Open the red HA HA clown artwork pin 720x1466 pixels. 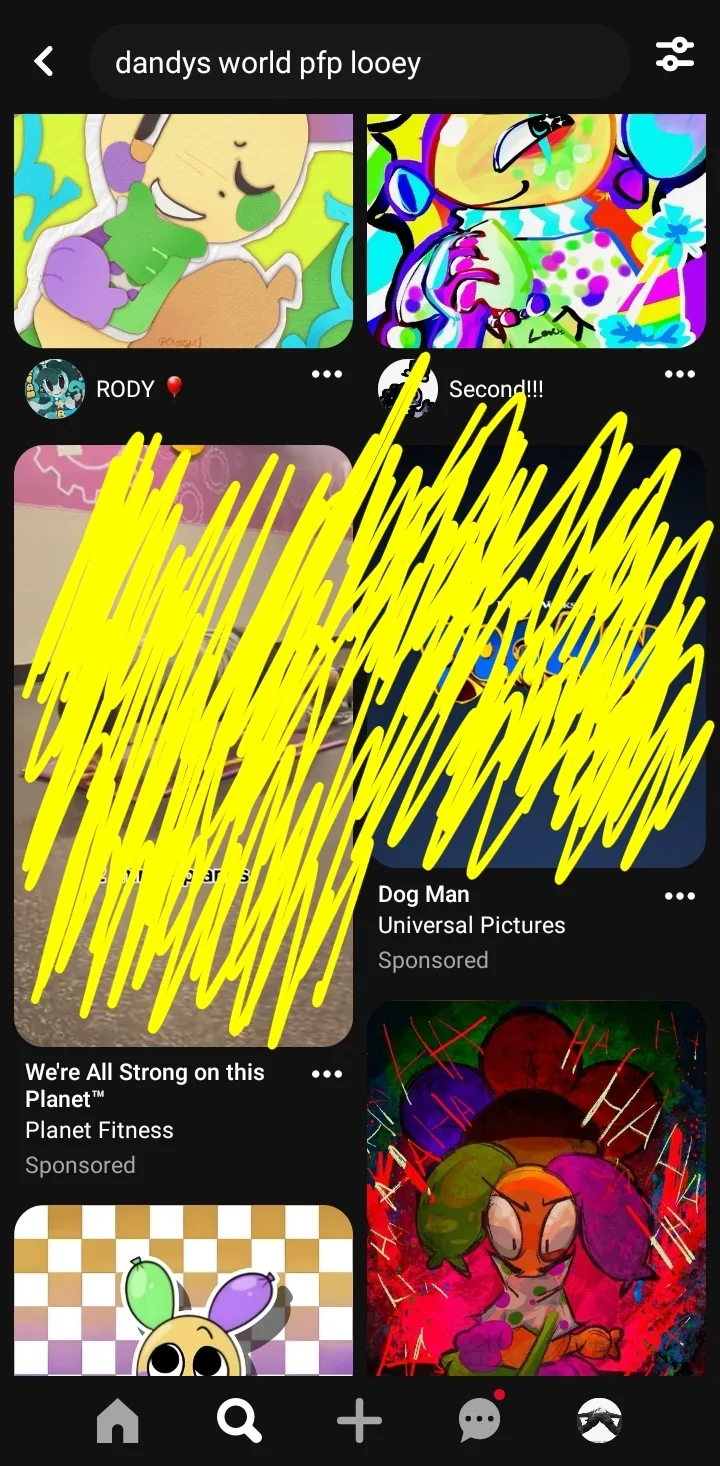(x=536, y=1189)
